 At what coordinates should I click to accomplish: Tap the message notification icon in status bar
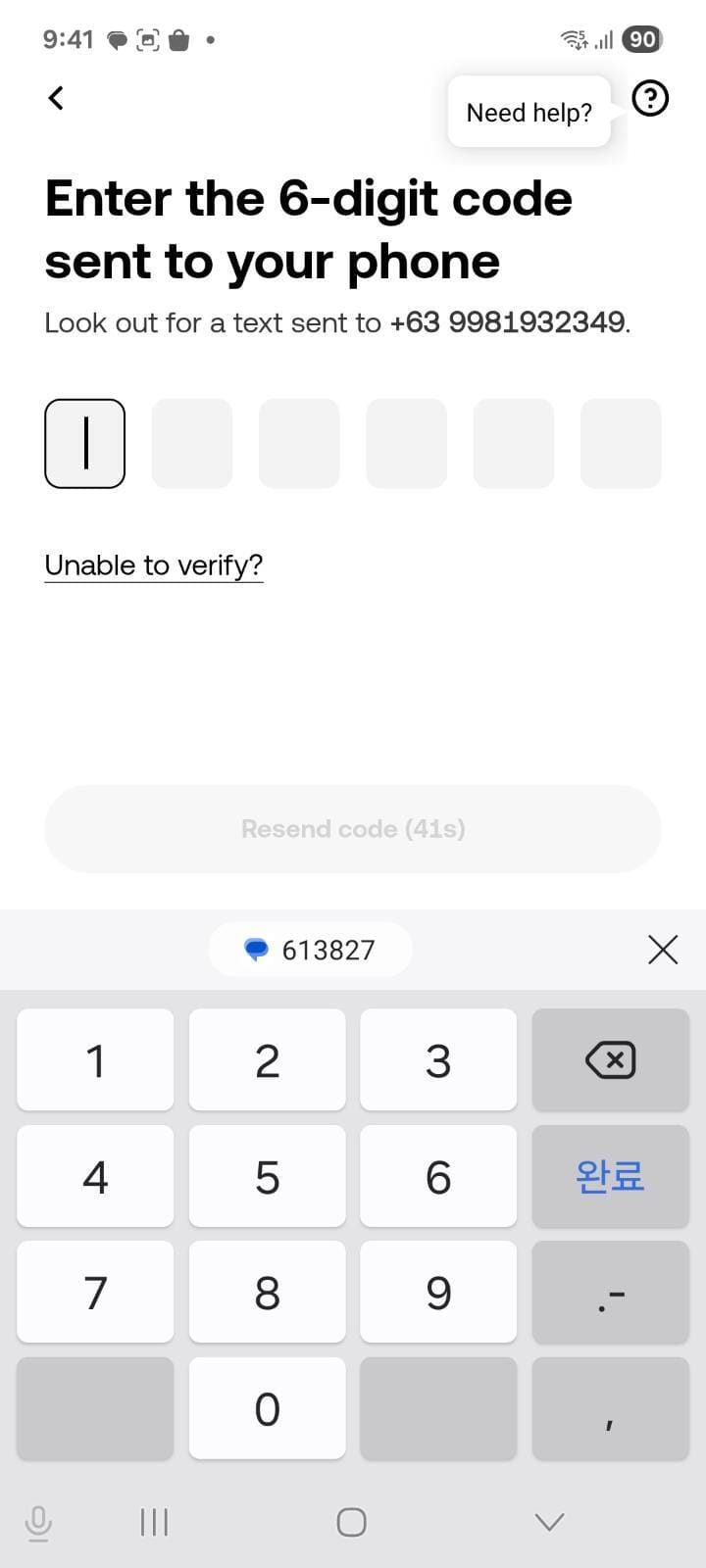point(119,39)
